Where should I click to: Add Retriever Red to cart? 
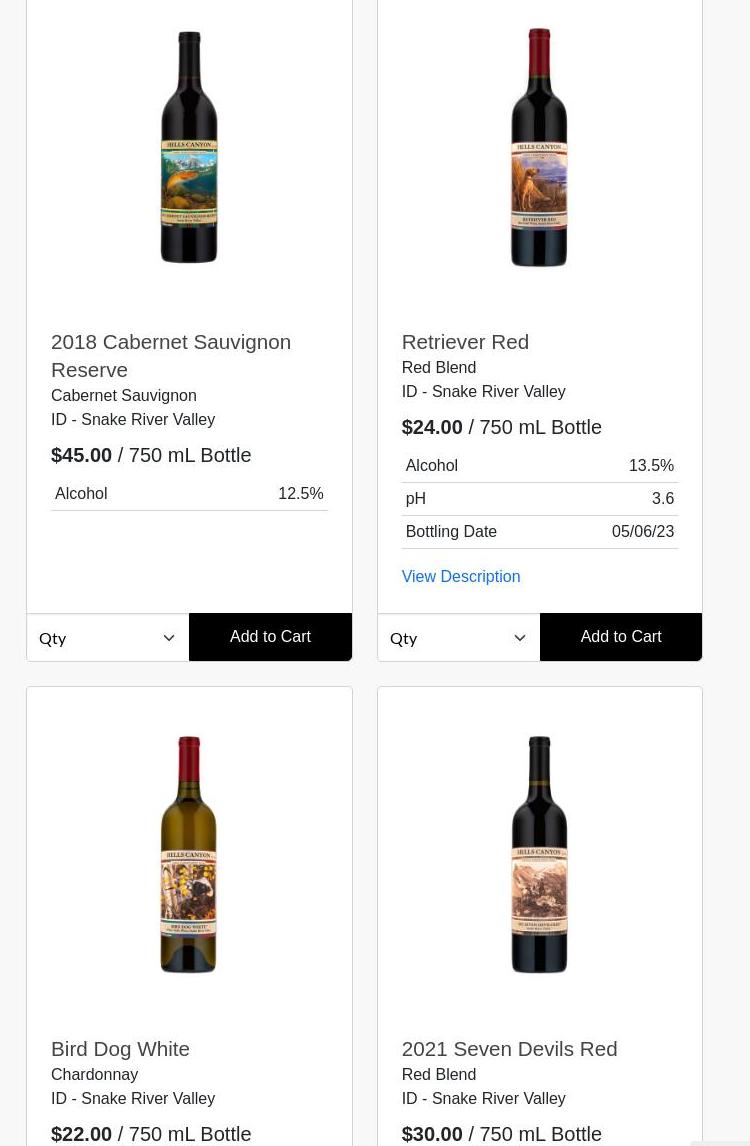(620, 637)
